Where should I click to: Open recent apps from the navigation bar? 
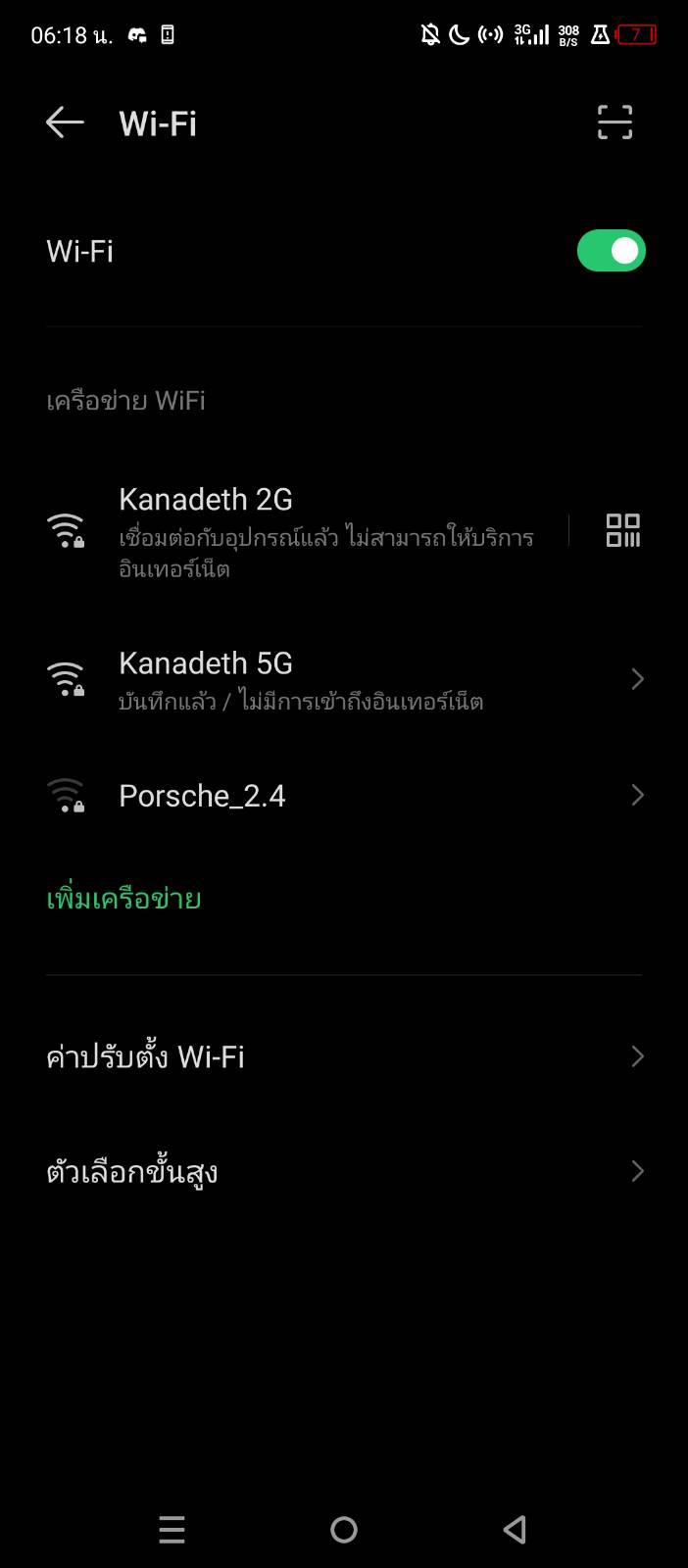172,1530
